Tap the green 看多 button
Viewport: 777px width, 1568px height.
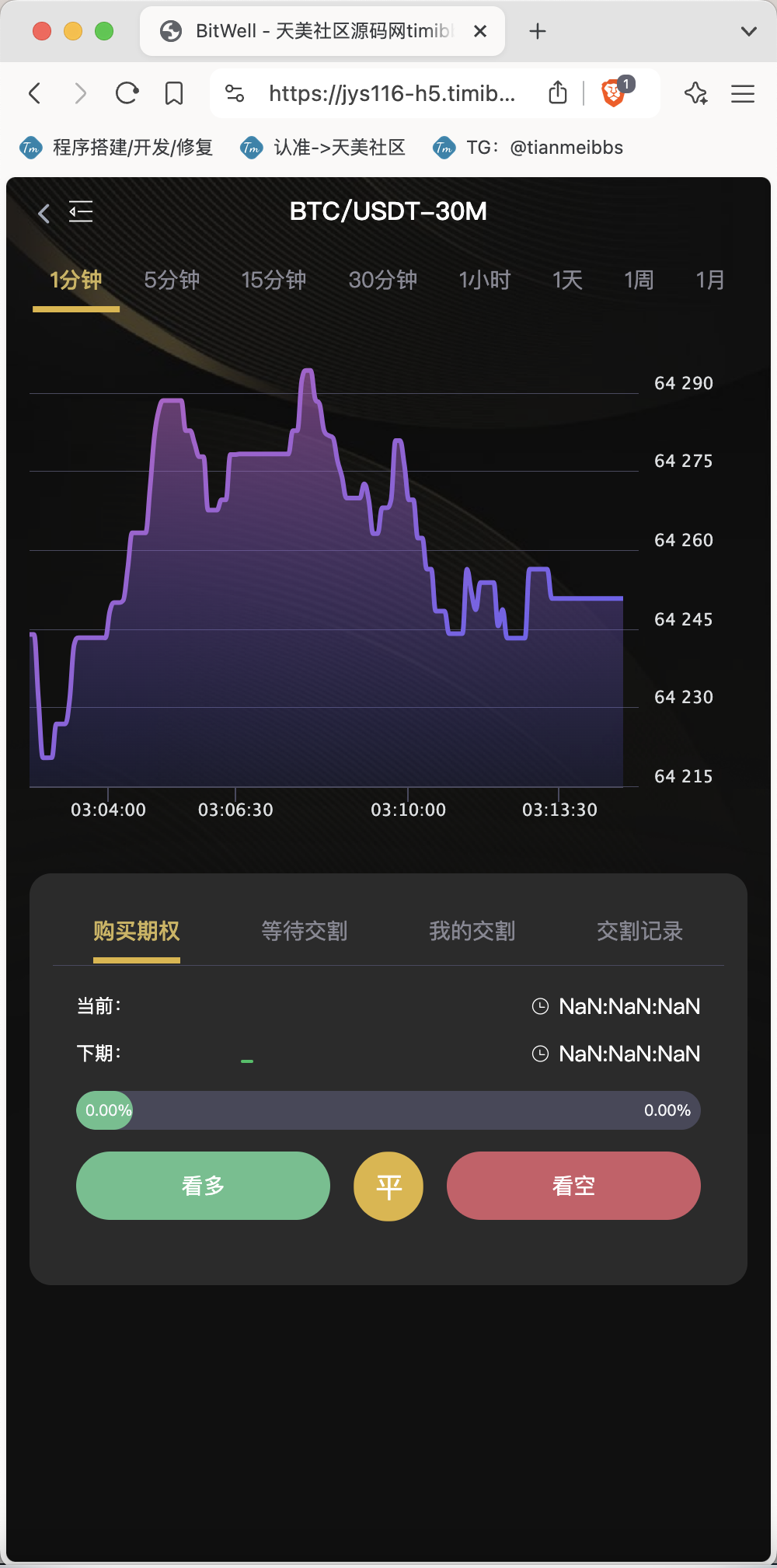[x=203, y=1186]
